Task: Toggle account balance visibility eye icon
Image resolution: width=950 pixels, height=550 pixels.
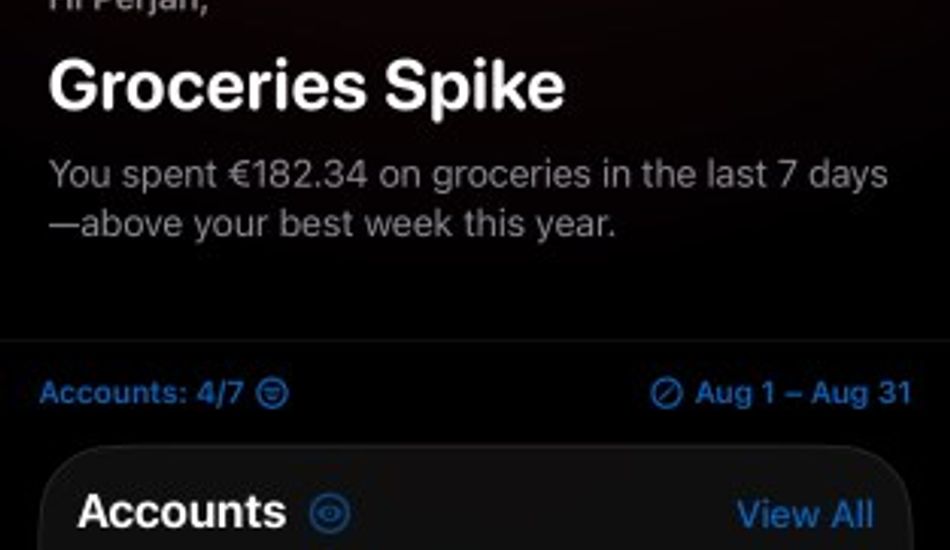Action: click(x=329, y=514)
